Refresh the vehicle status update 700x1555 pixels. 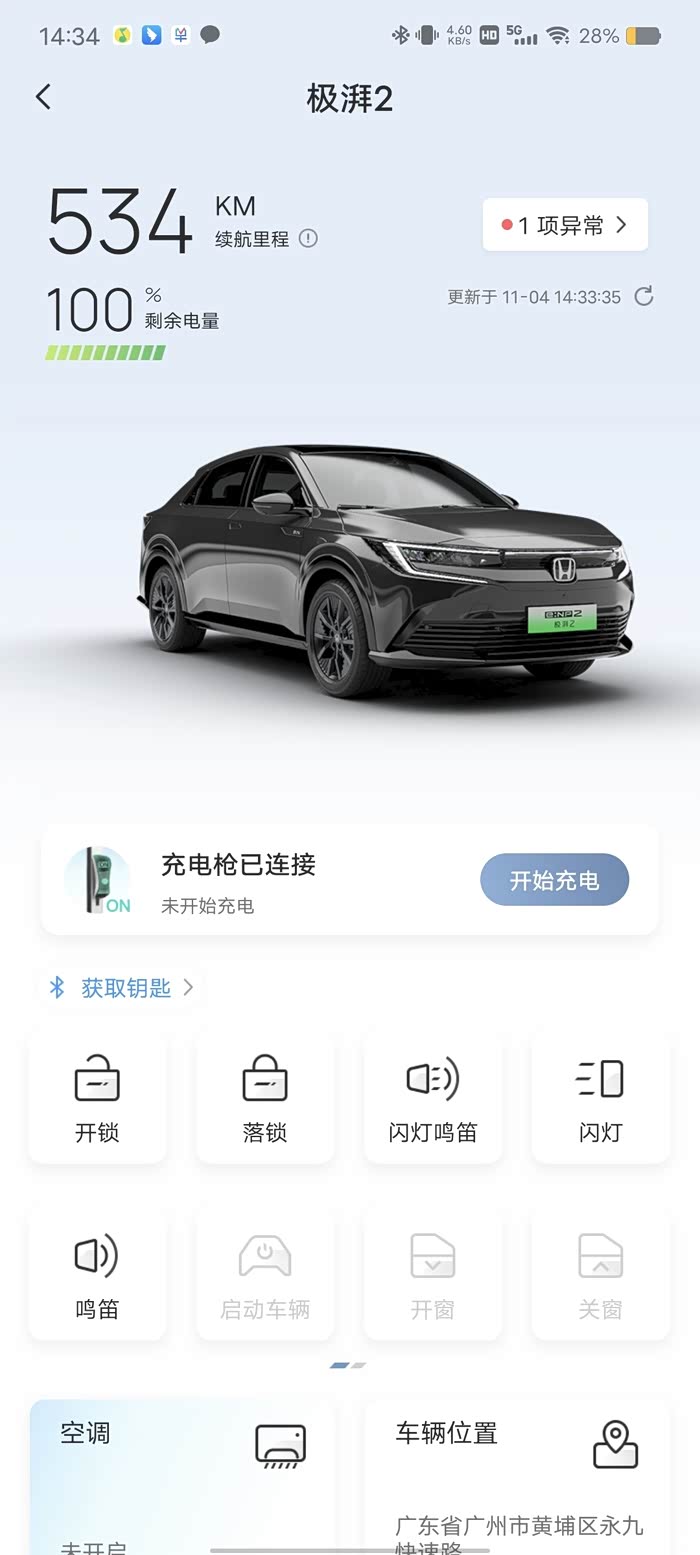(644, 296)
